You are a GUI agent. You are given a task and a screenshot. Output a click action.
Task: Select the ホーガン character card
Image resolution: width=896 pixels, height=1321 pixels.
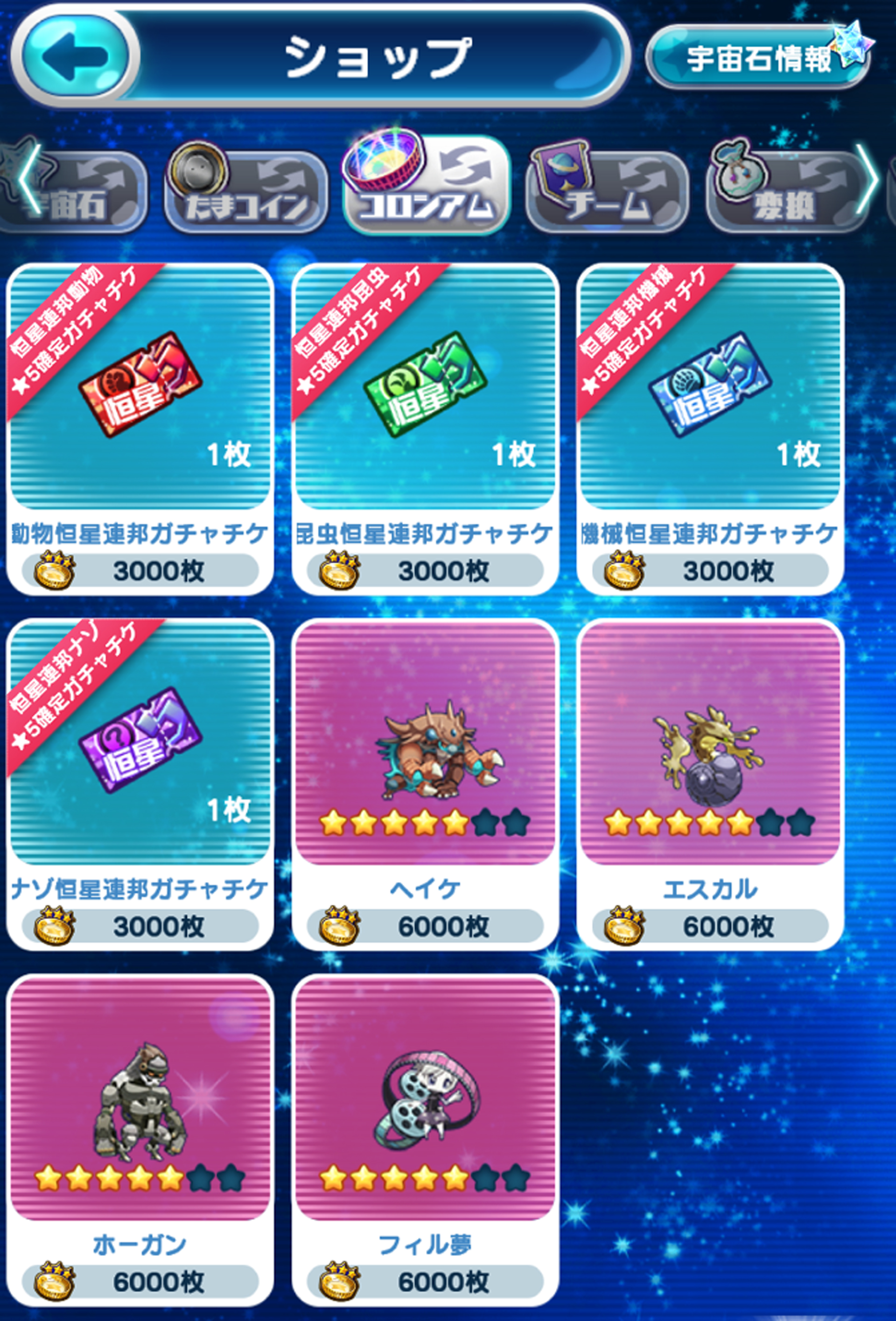[x=140, y=1139]
